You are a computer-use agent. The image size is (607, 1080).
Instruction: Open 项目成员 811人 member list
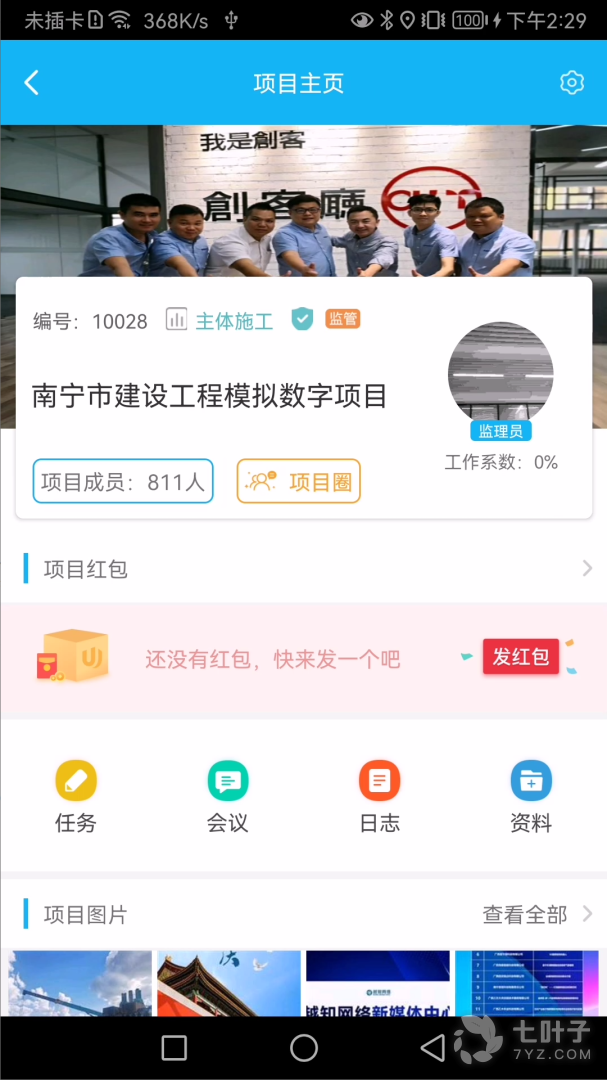tap(123, 481)
